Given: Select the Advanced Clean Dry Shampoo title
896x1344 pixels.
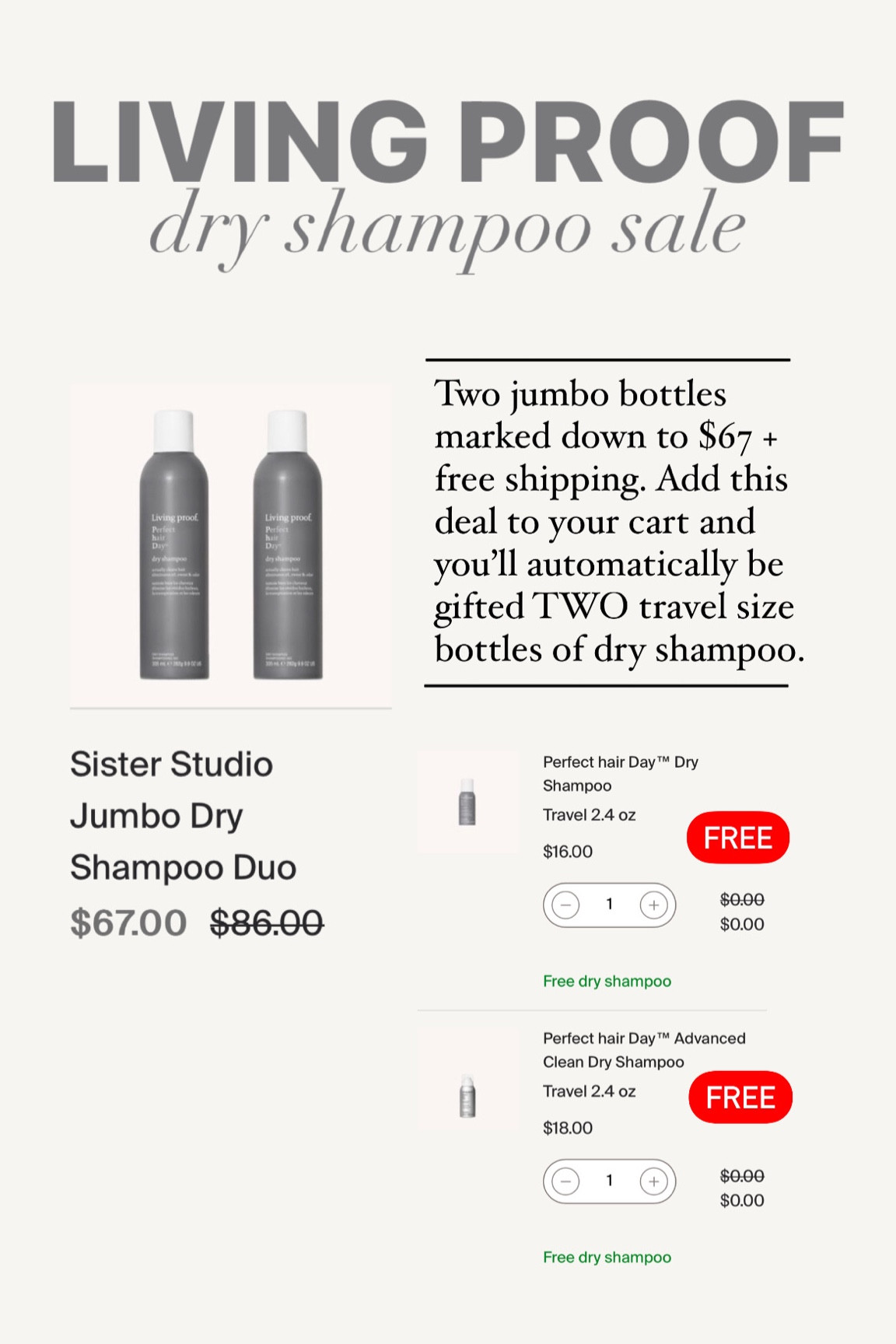Looking at the screenshot, I should point(644,1049).
